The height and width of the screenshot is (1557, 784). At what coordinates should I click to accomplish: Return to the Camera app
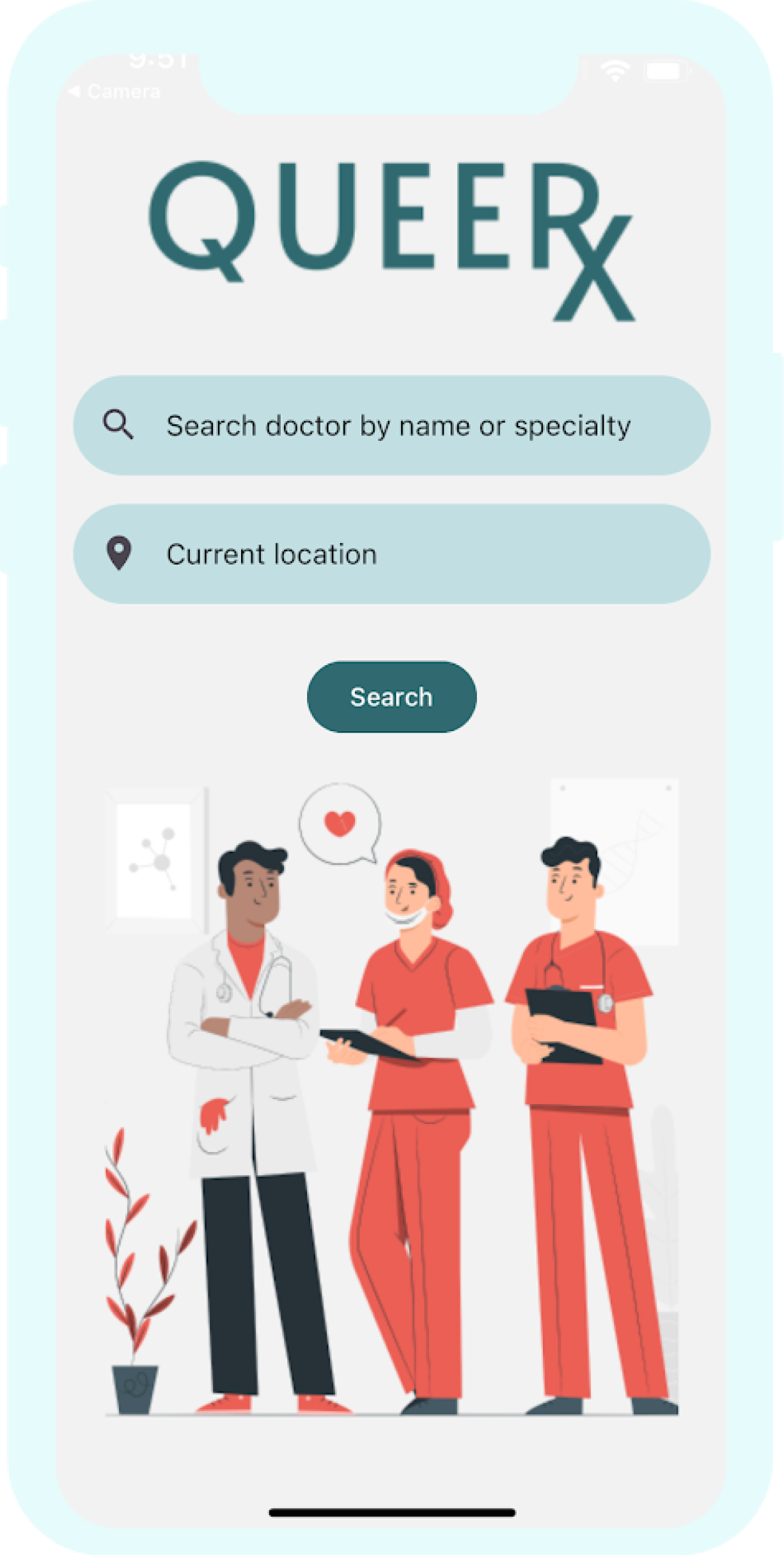pos(115,92)
